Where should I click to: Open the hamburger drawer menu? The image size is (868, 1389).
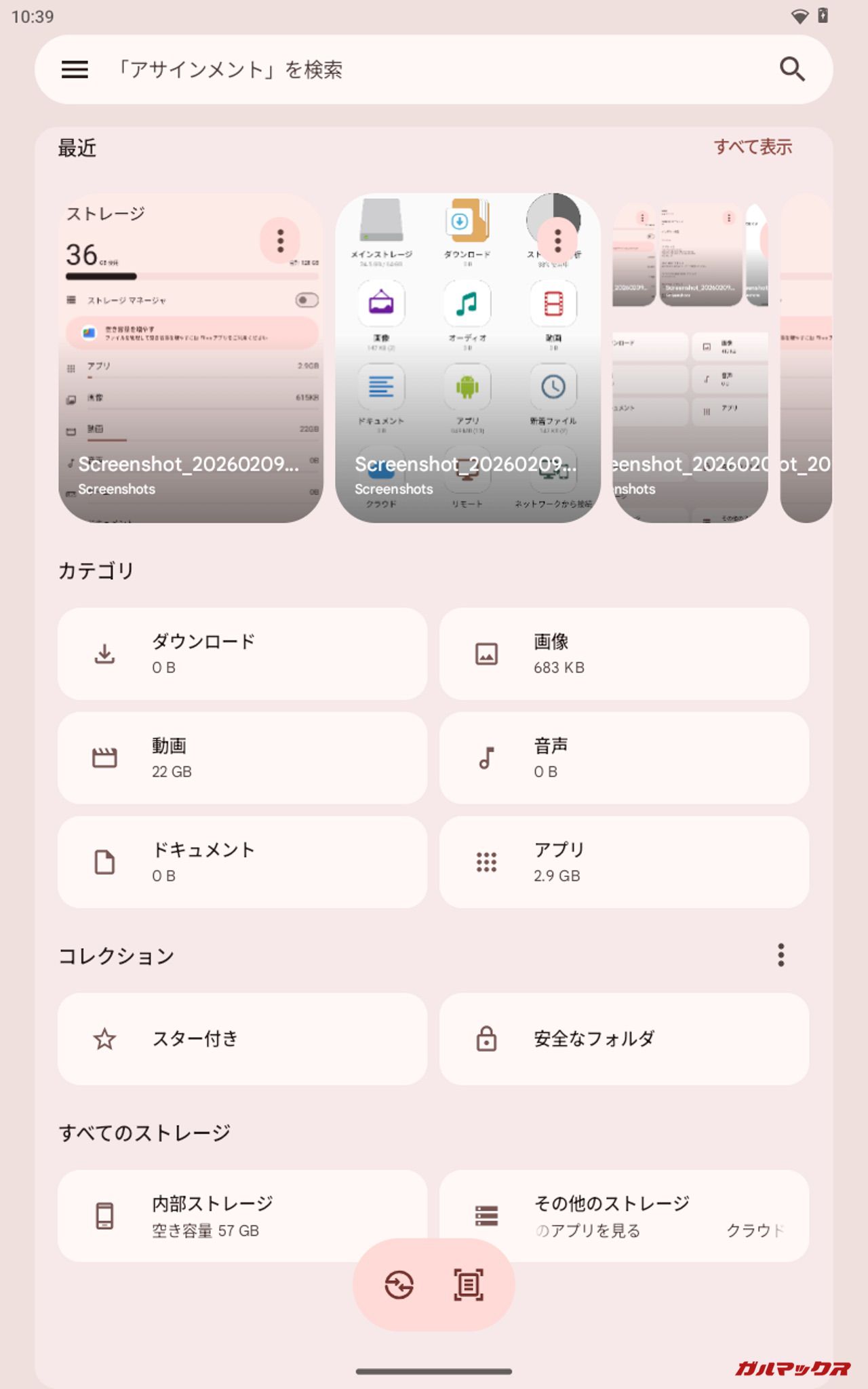75,69
